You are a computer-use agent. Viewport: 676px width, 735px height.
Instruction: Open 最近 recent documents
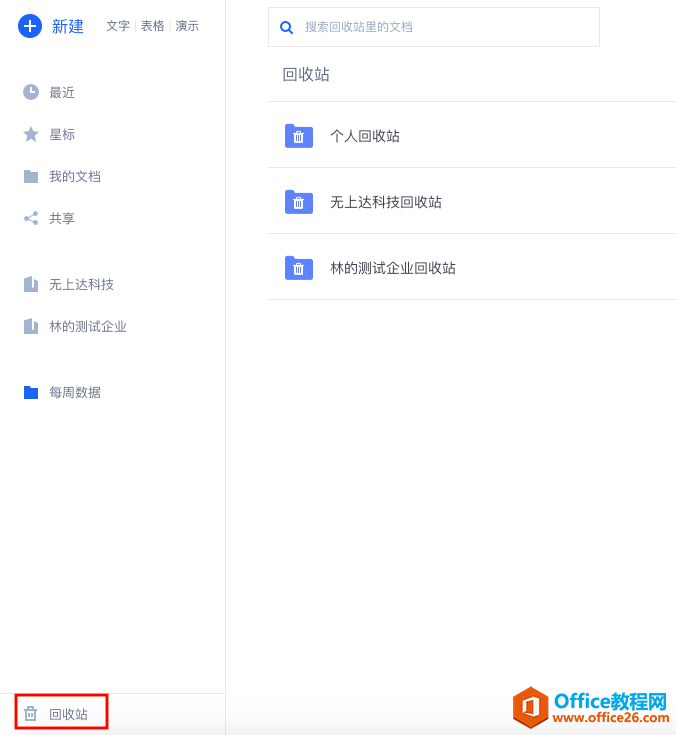[61, 93]
